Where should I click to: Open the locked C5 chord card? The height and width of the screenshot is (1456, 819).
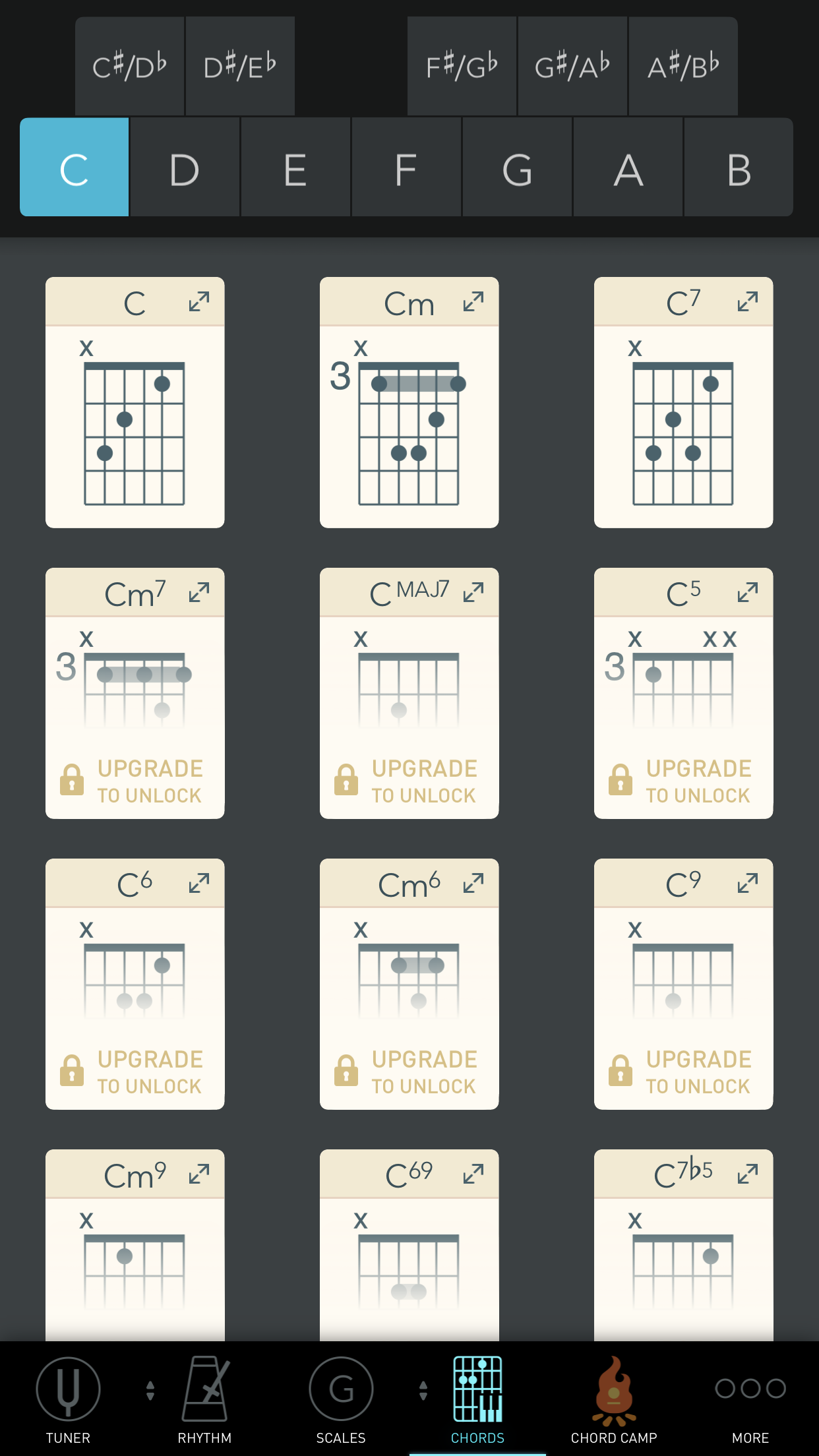coord(683,781)
